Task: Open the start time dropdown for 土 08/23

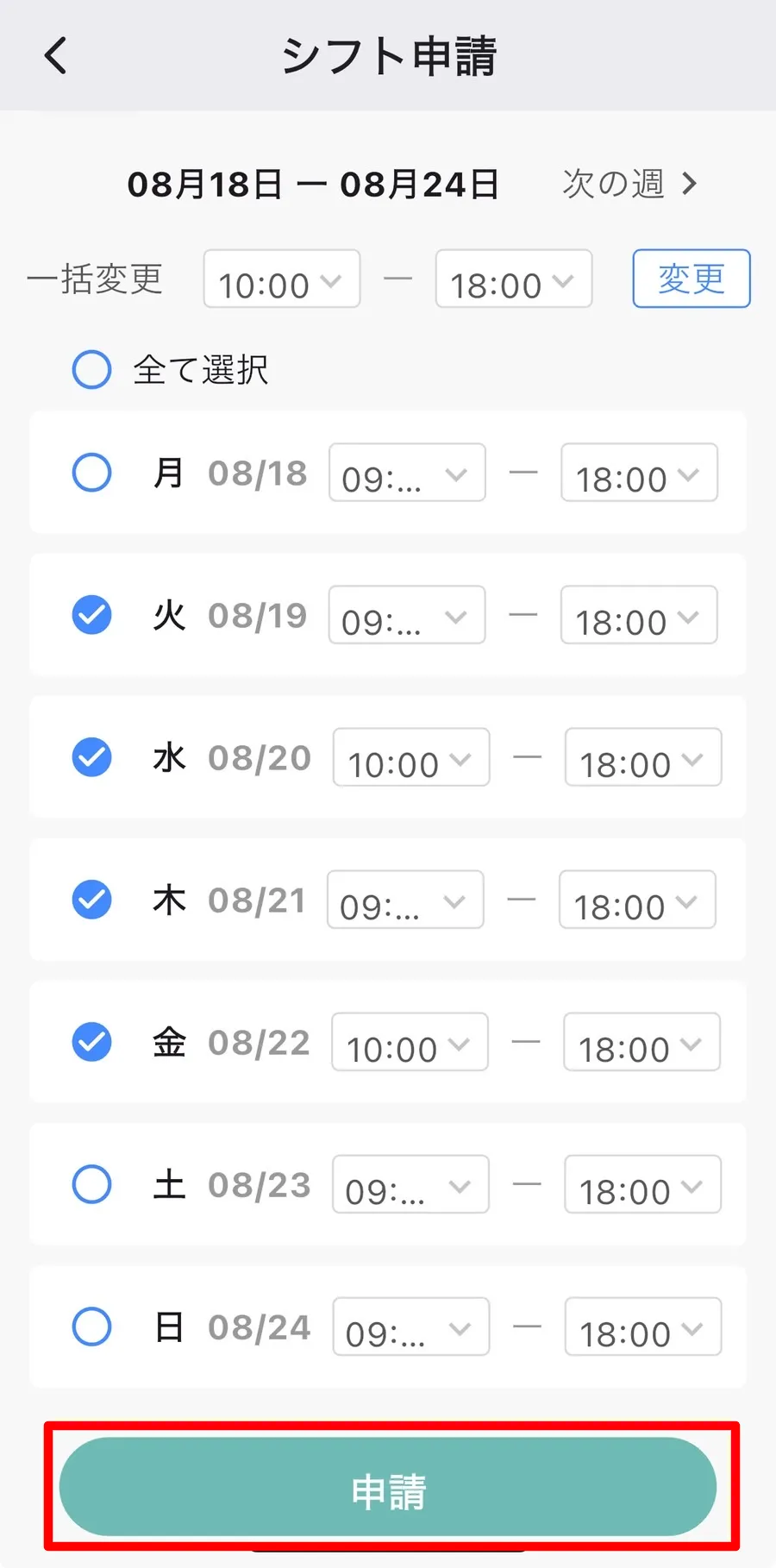Action: click(410, 1184)
